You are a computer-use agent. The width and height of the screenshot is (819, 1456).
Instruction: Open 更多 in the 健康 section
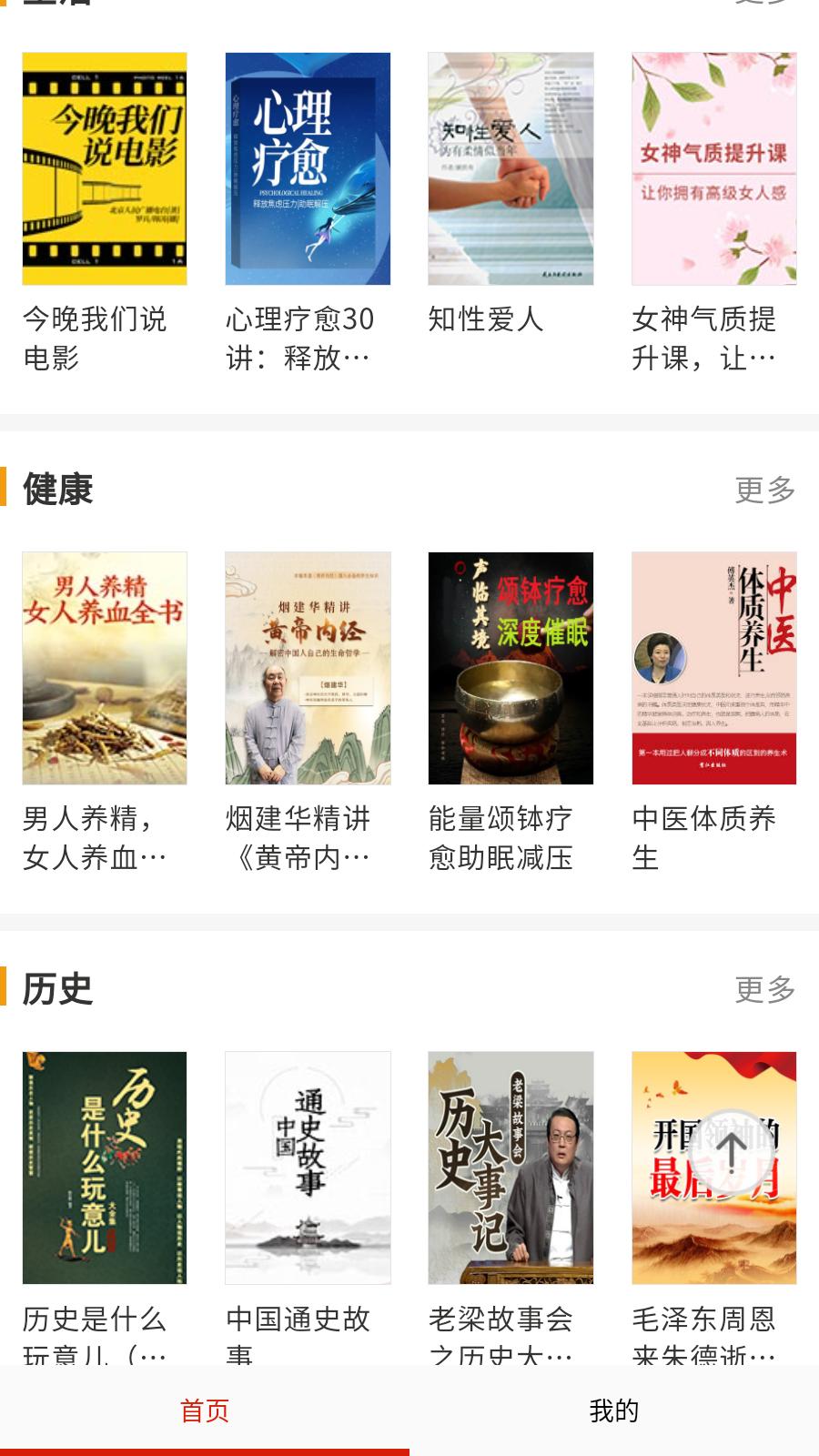coord(764,490)
